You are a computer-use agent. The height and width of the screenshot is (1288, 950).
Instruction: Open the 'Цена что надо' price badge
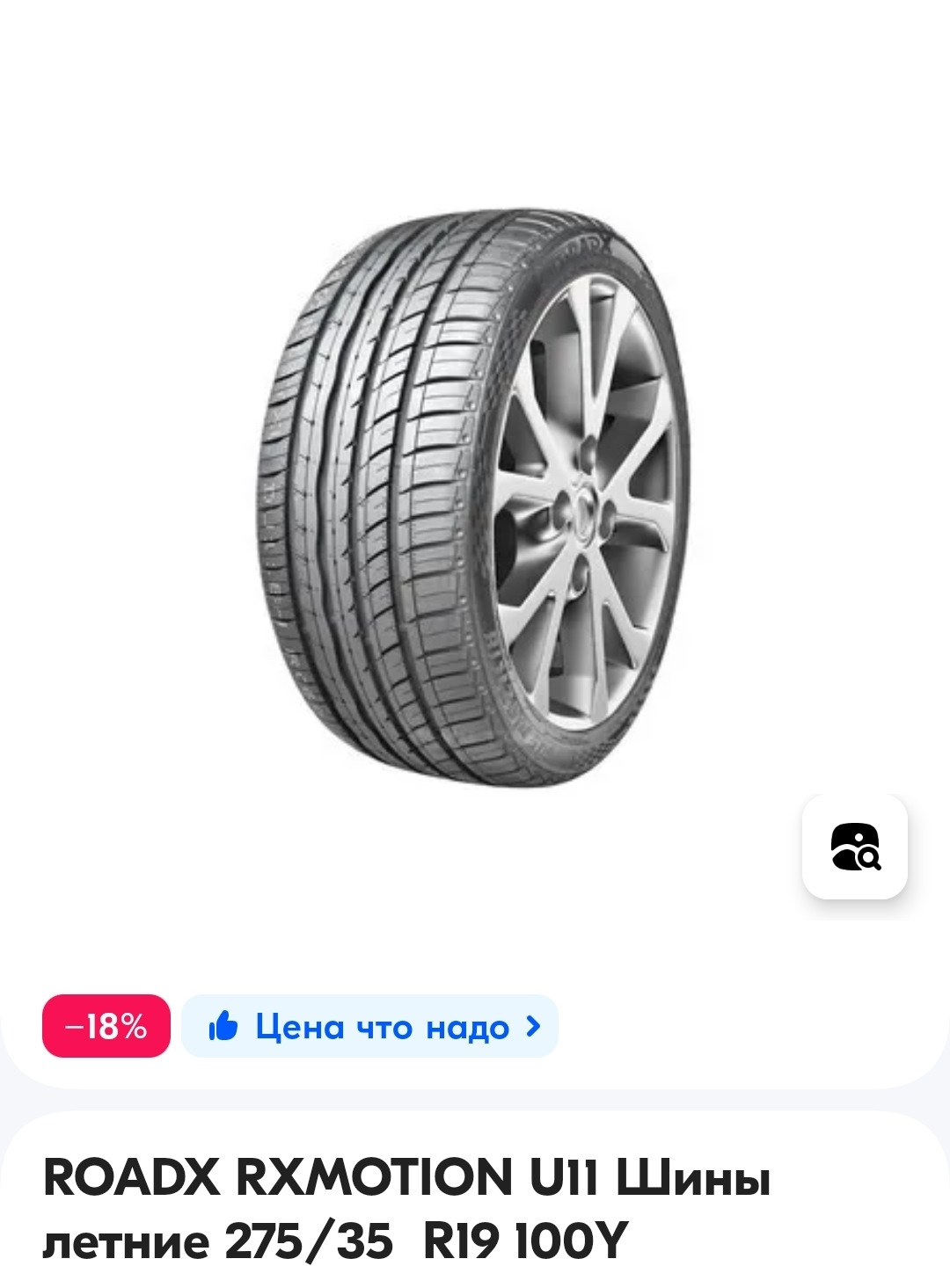coord(370,1026)
